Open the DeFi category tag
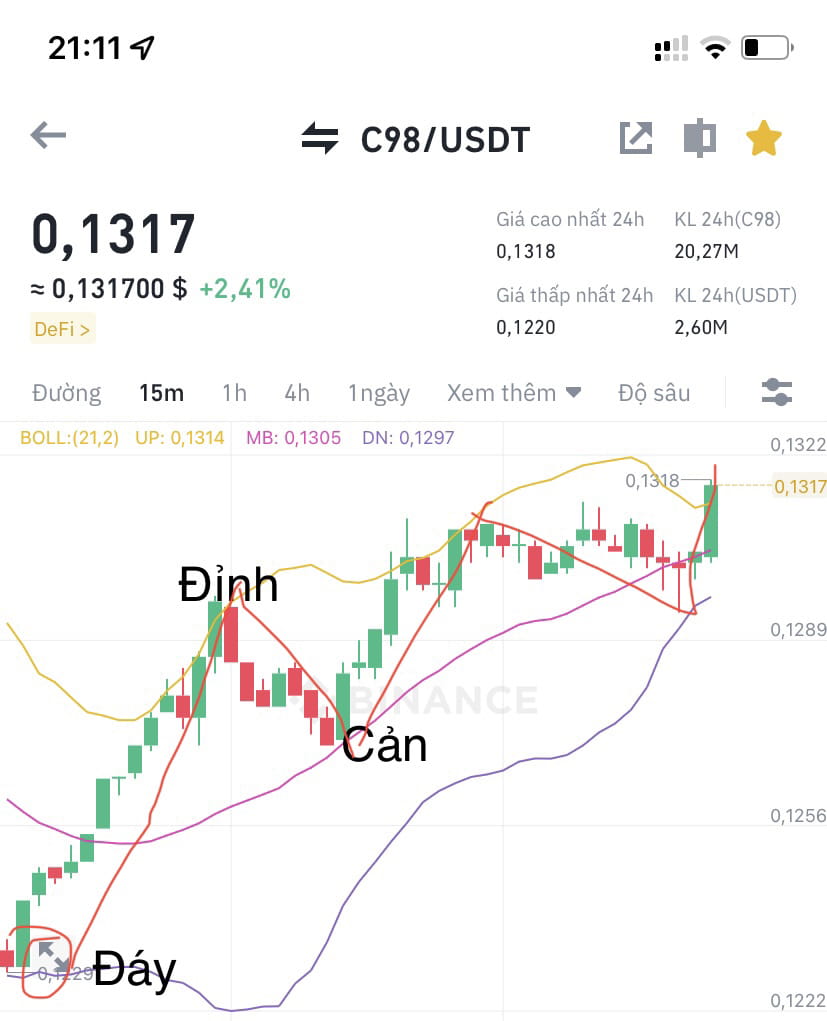Viewport: 827px width, 1021px height. point(62,328)
